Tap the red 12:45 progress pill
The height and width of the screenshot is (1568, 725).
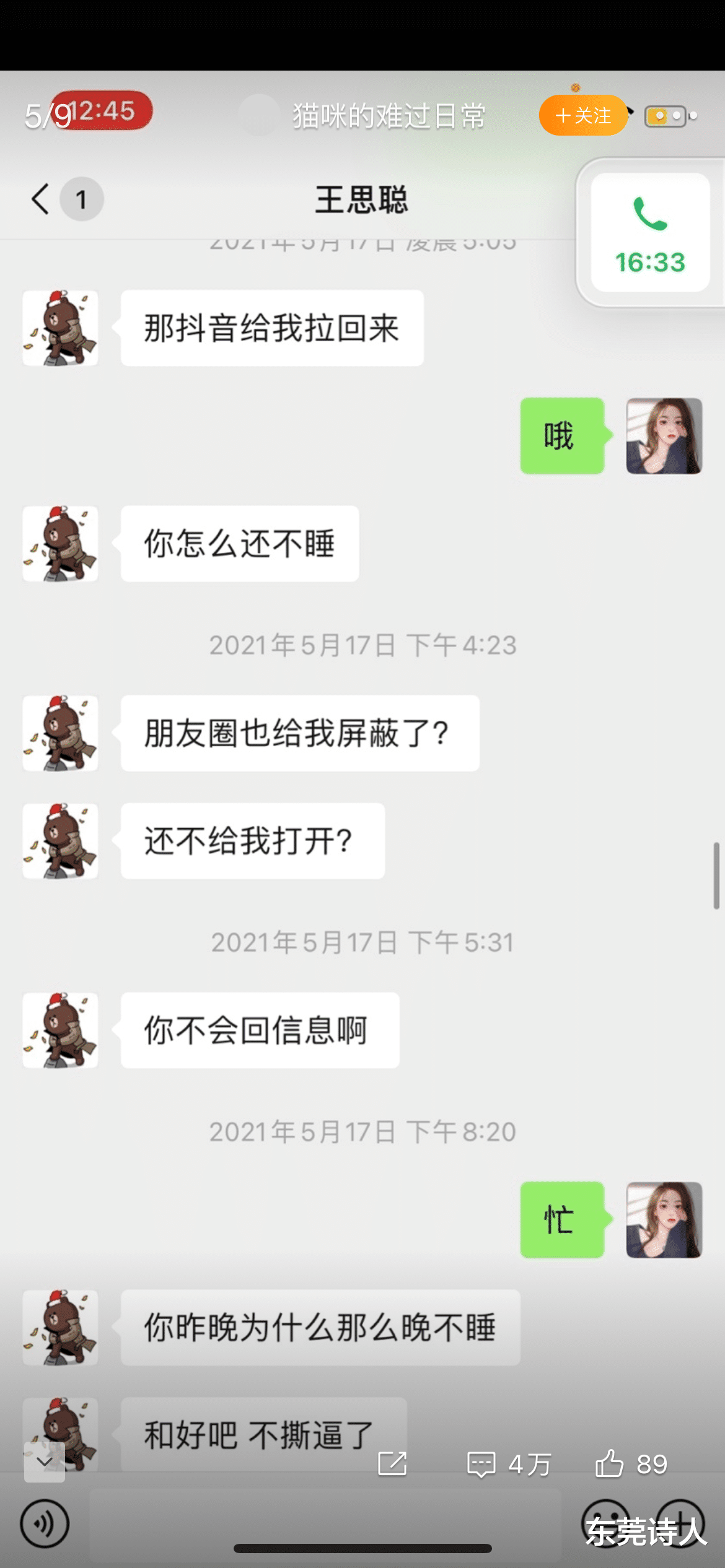pos(101,110)
